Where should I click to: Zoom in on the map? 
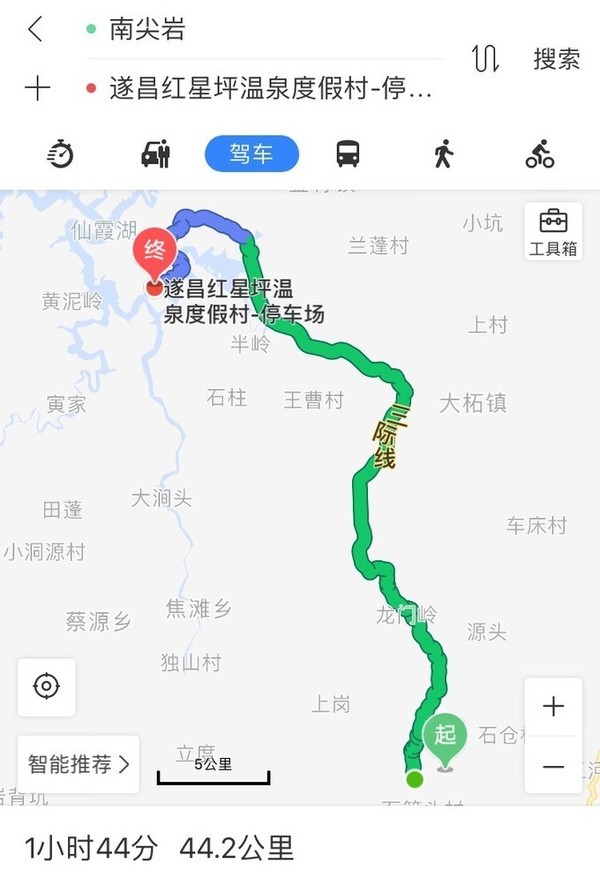coord(553,707)
